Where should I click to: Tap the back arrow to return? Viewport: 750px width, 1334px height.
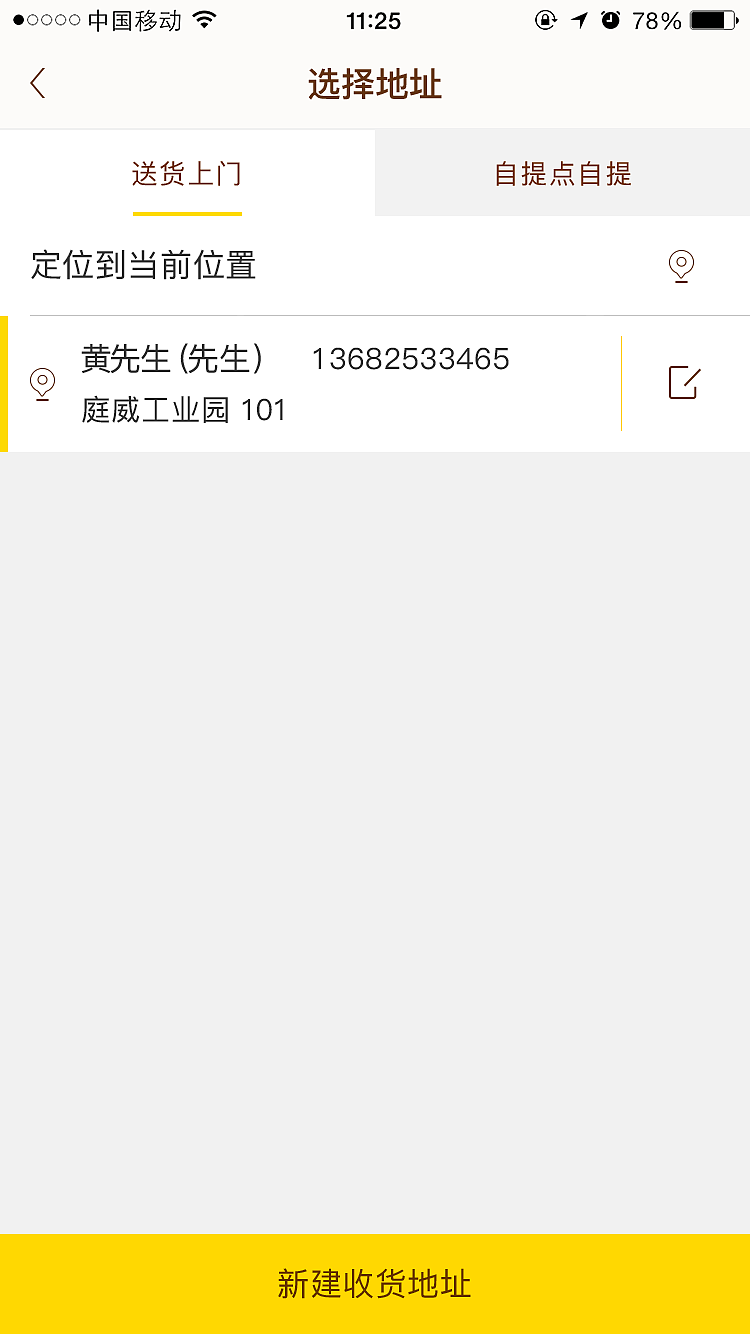38,84
